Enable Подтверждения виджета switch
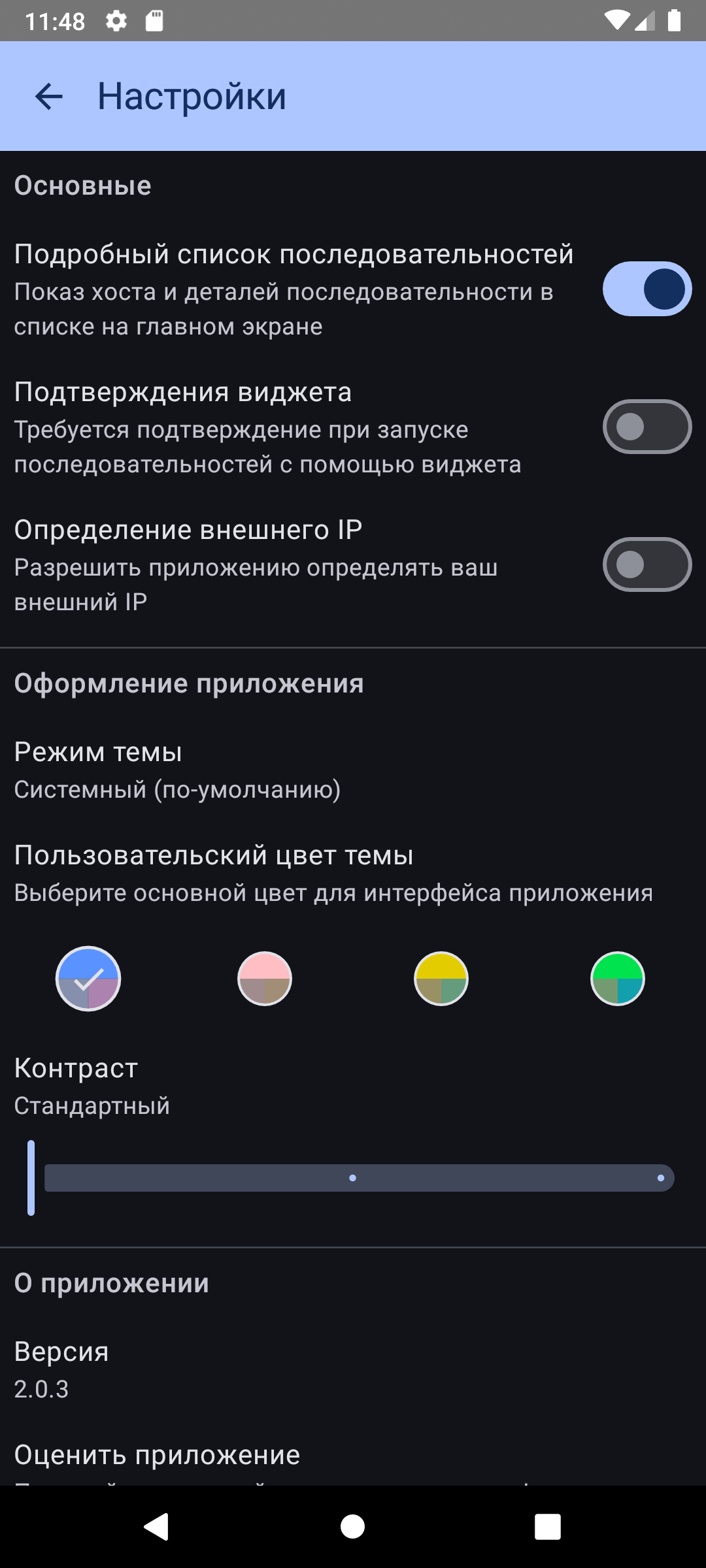 coord(647,427)
